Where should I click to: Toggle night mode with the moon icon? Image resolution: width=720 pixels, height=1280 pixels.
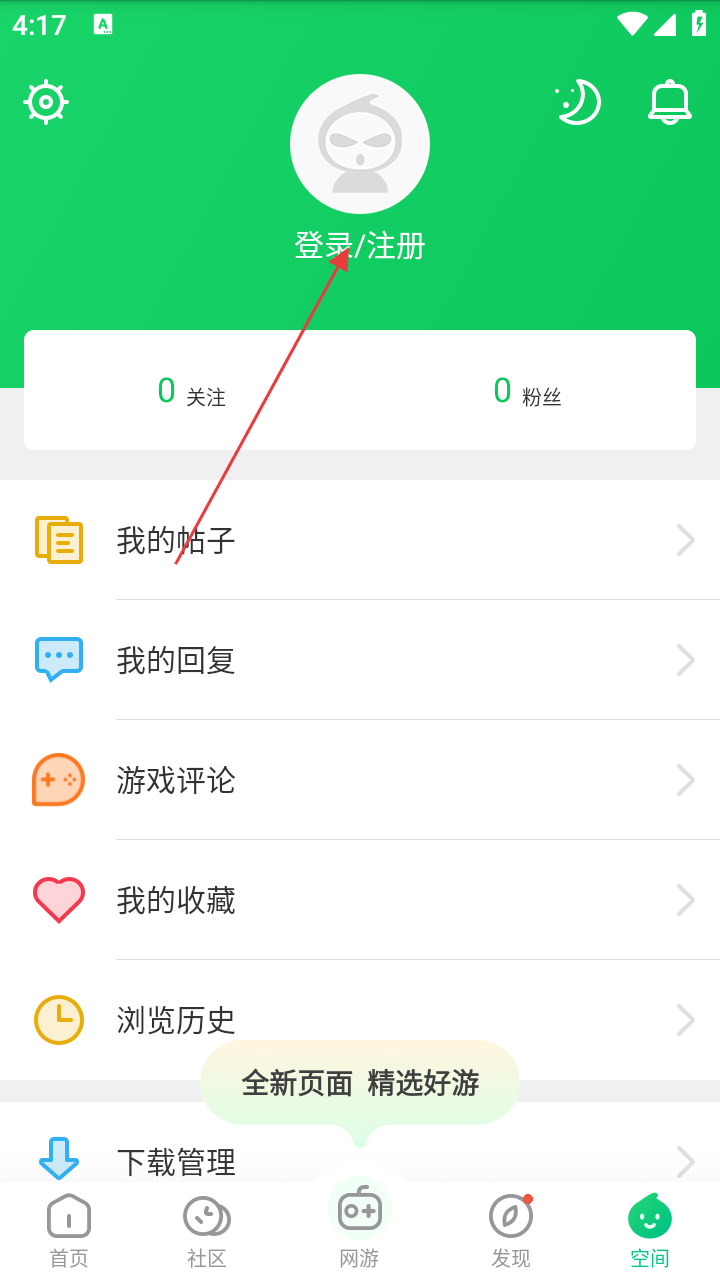tap(578, 102)
